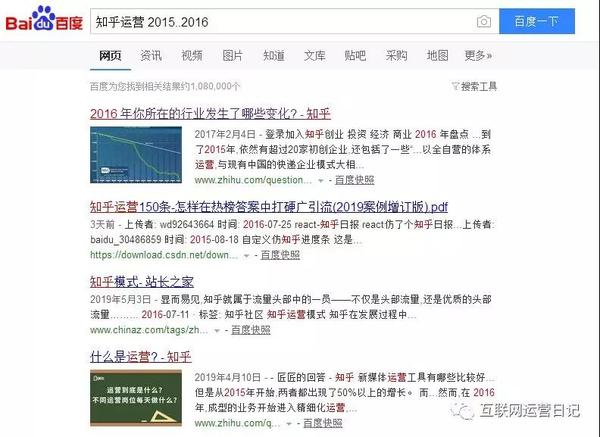Switch to the 贴吧 tab

pyautogui.click(x=355, y=56)
